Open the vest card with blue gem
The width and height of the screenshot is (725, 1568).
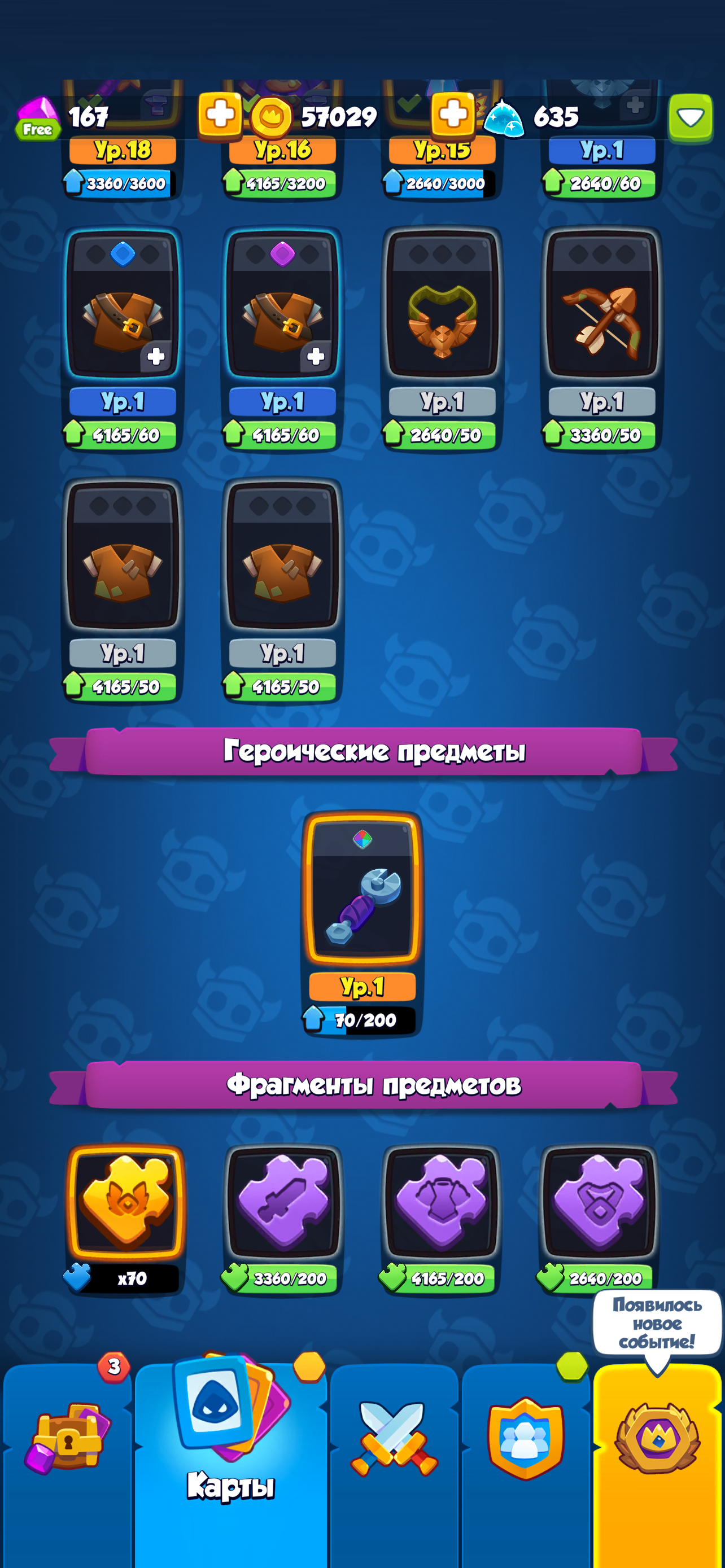click(123, 338)
